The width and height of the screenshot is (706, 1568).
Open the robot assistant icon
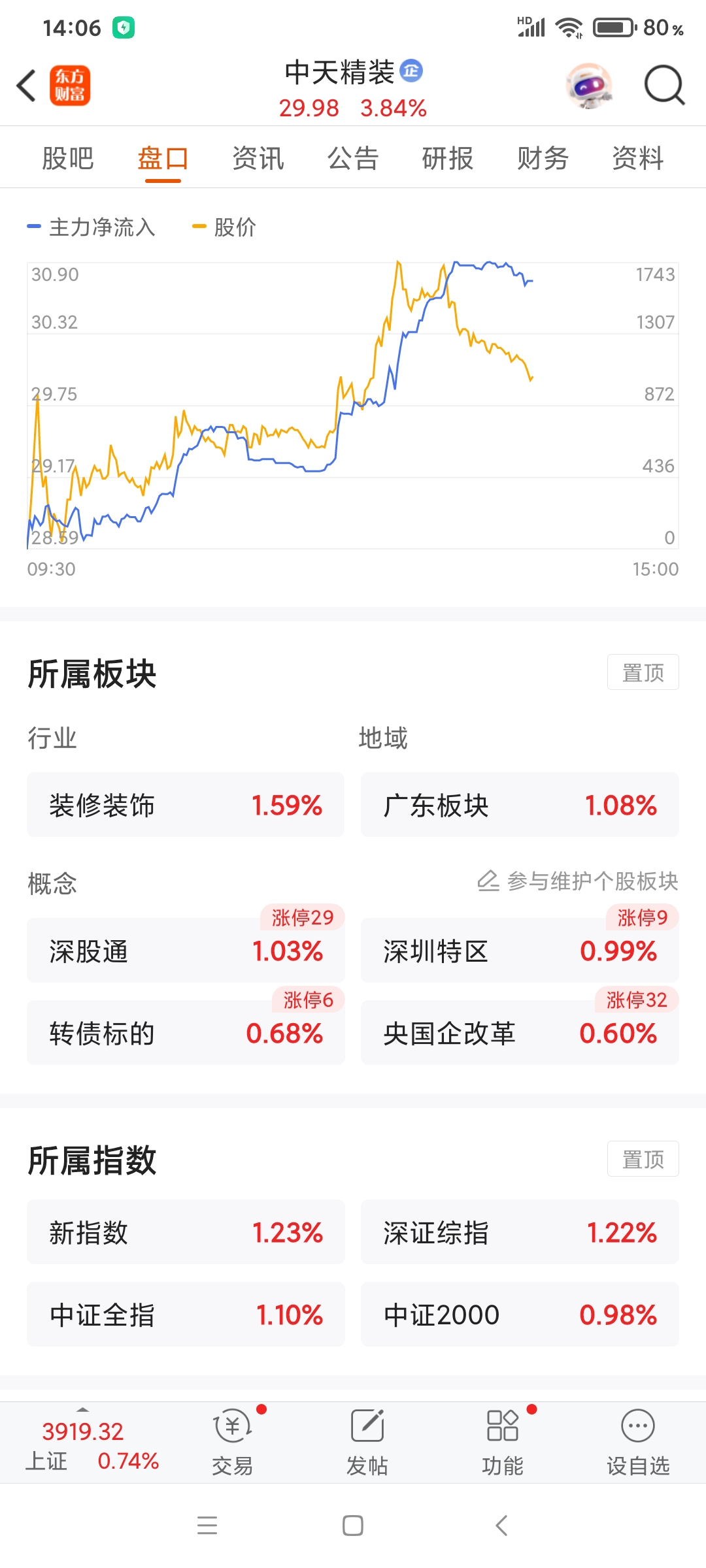coord(588,86)
